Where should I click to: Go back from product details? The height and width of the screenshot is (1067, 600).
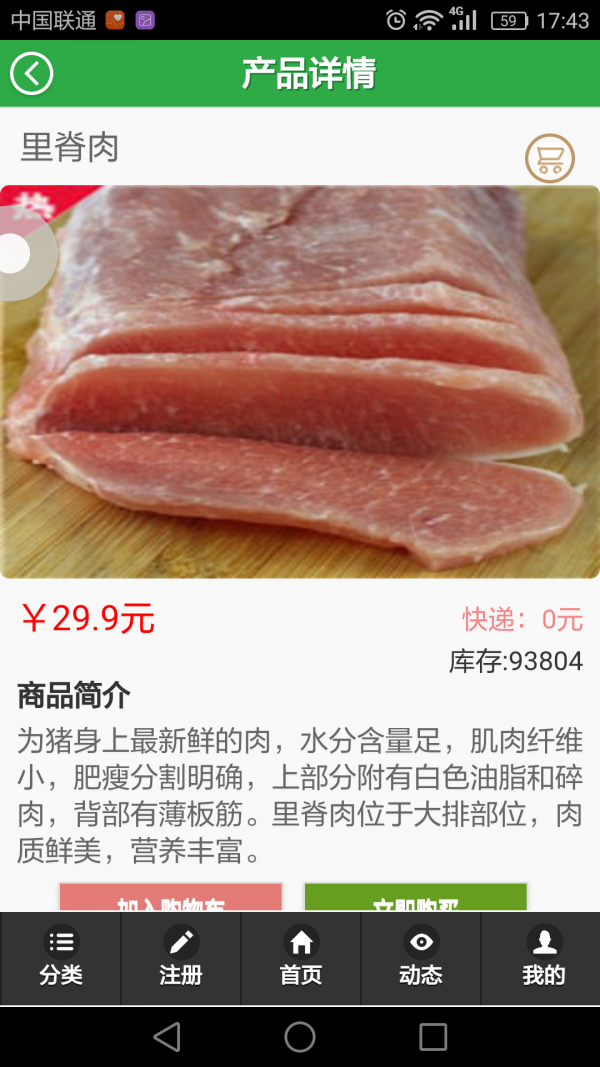tap(31, 73)
